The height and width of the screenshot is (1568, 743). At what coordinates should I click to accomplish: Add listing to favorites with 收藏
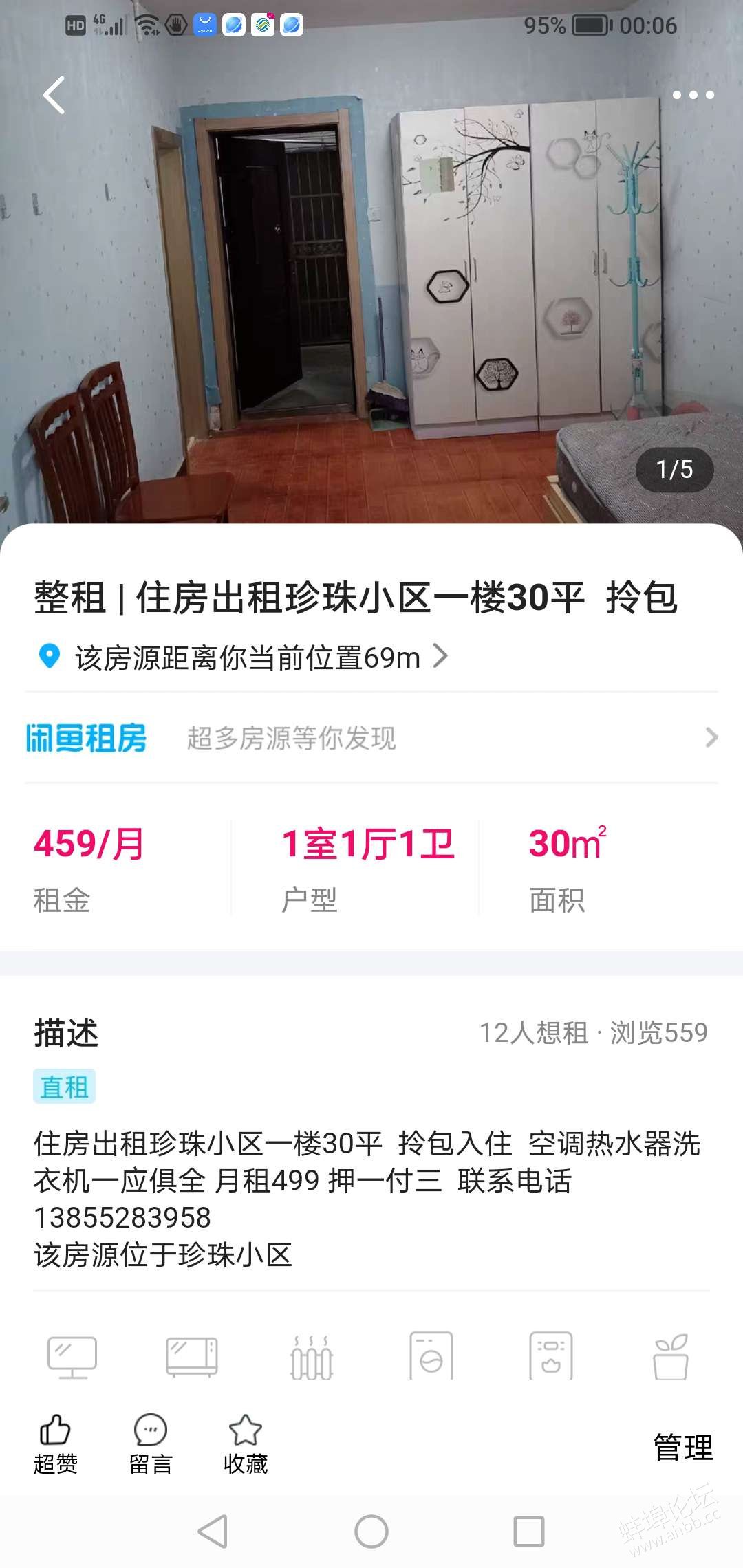coord(245,1444)
